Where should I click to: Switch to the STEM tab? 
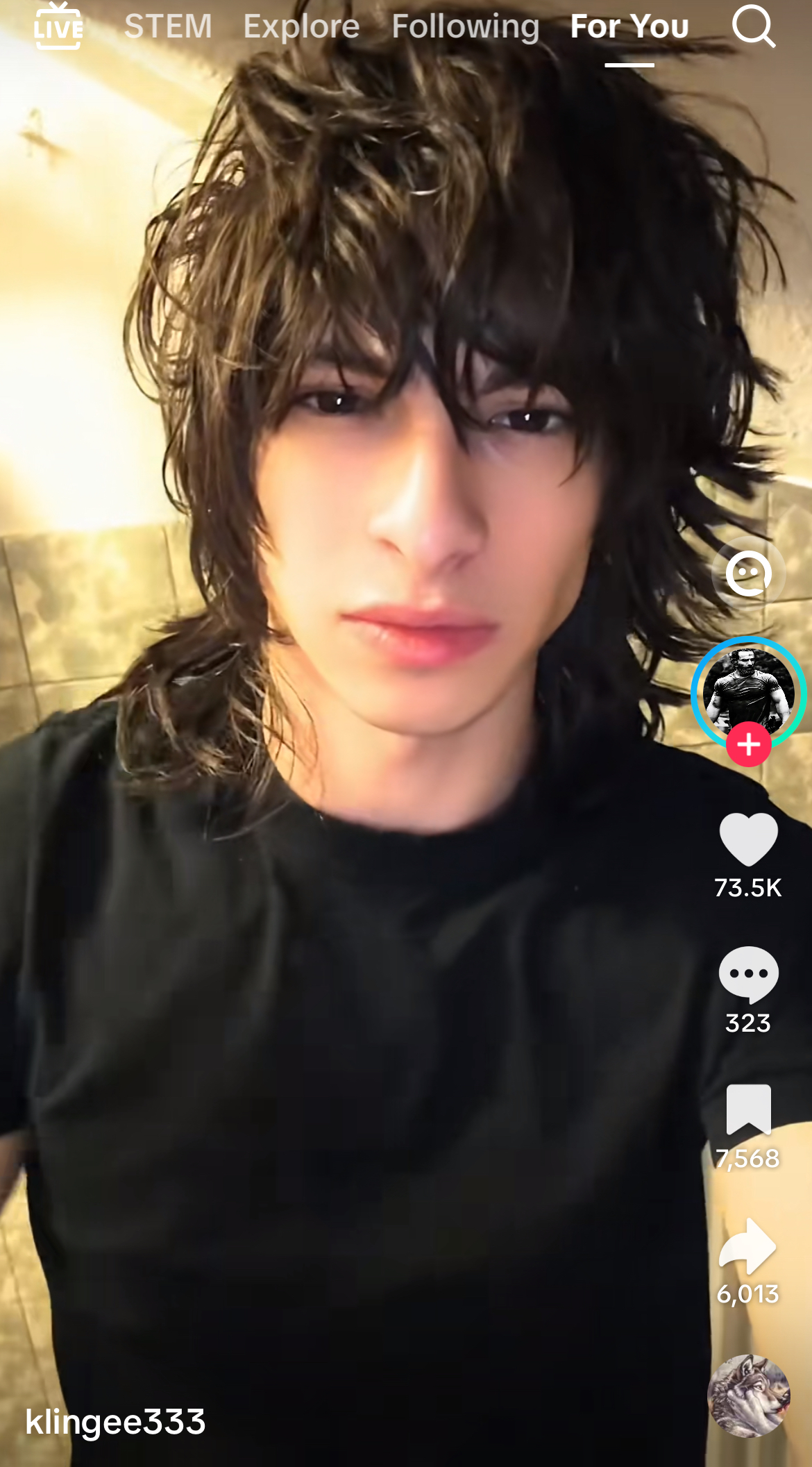point(168,26)
